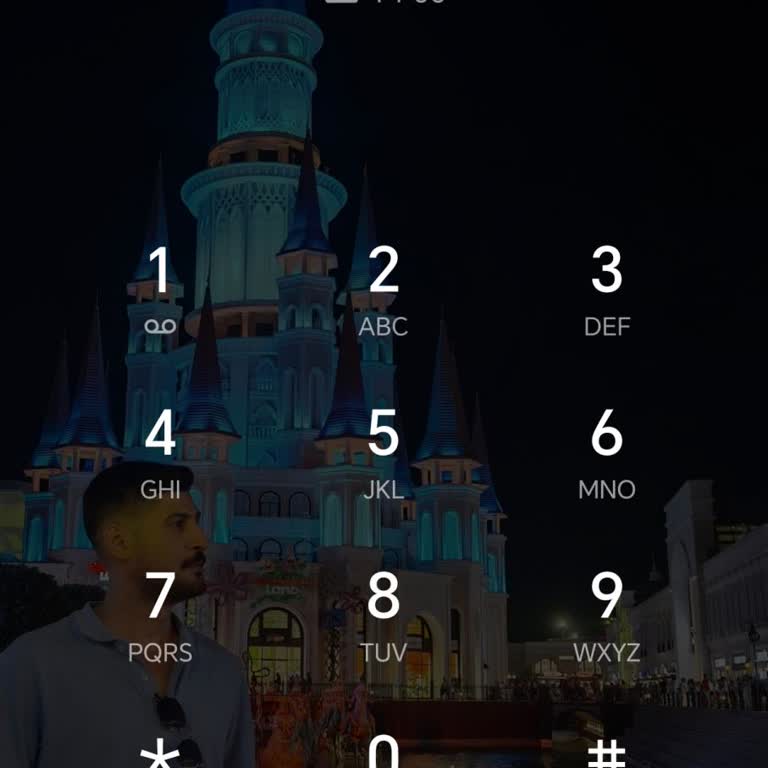Enter digit 5 JKL
768x768 pixels.
[x=384, y=453]
